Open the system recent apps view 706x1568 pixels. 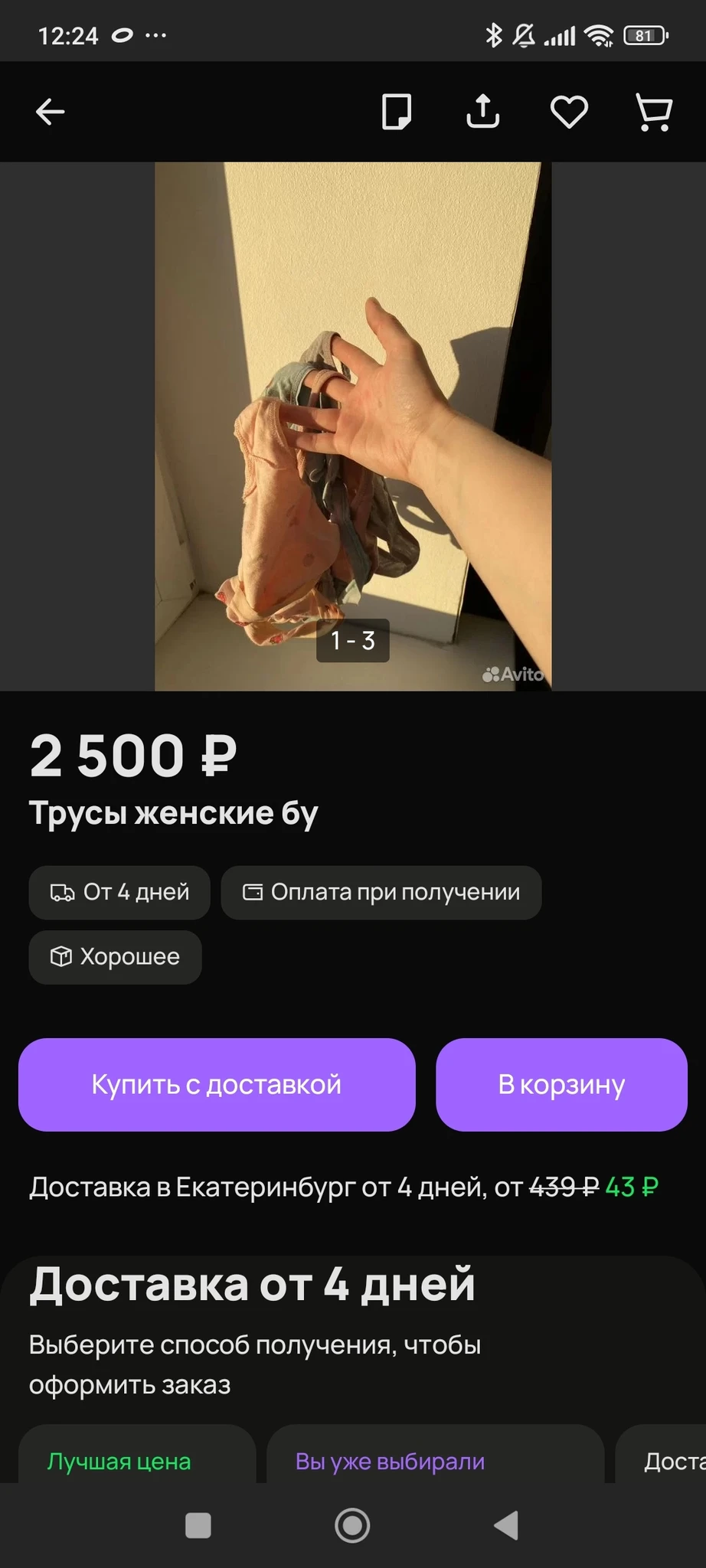198,1525
